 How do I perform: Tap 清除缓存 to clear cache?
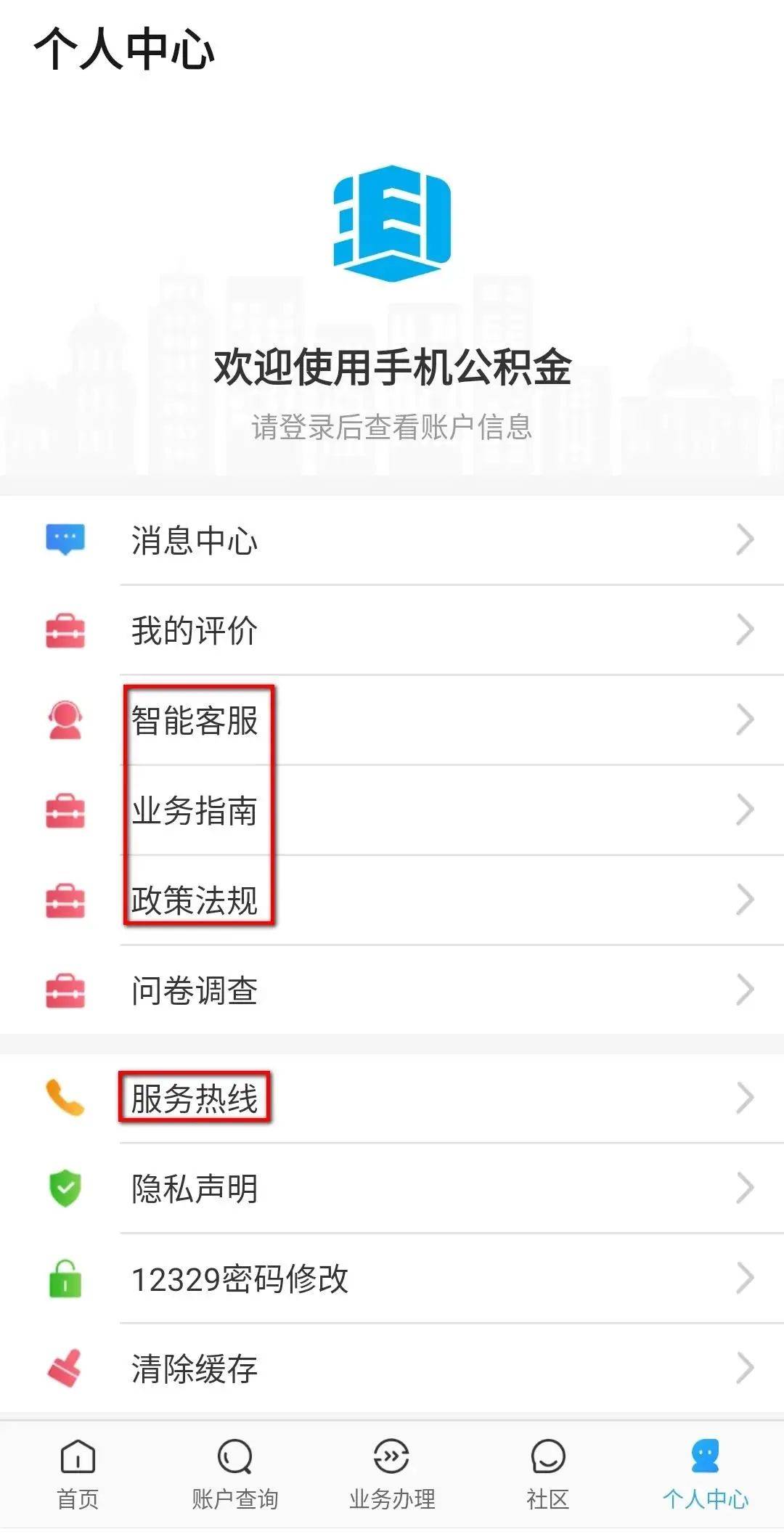click(x=392, y=1369)
